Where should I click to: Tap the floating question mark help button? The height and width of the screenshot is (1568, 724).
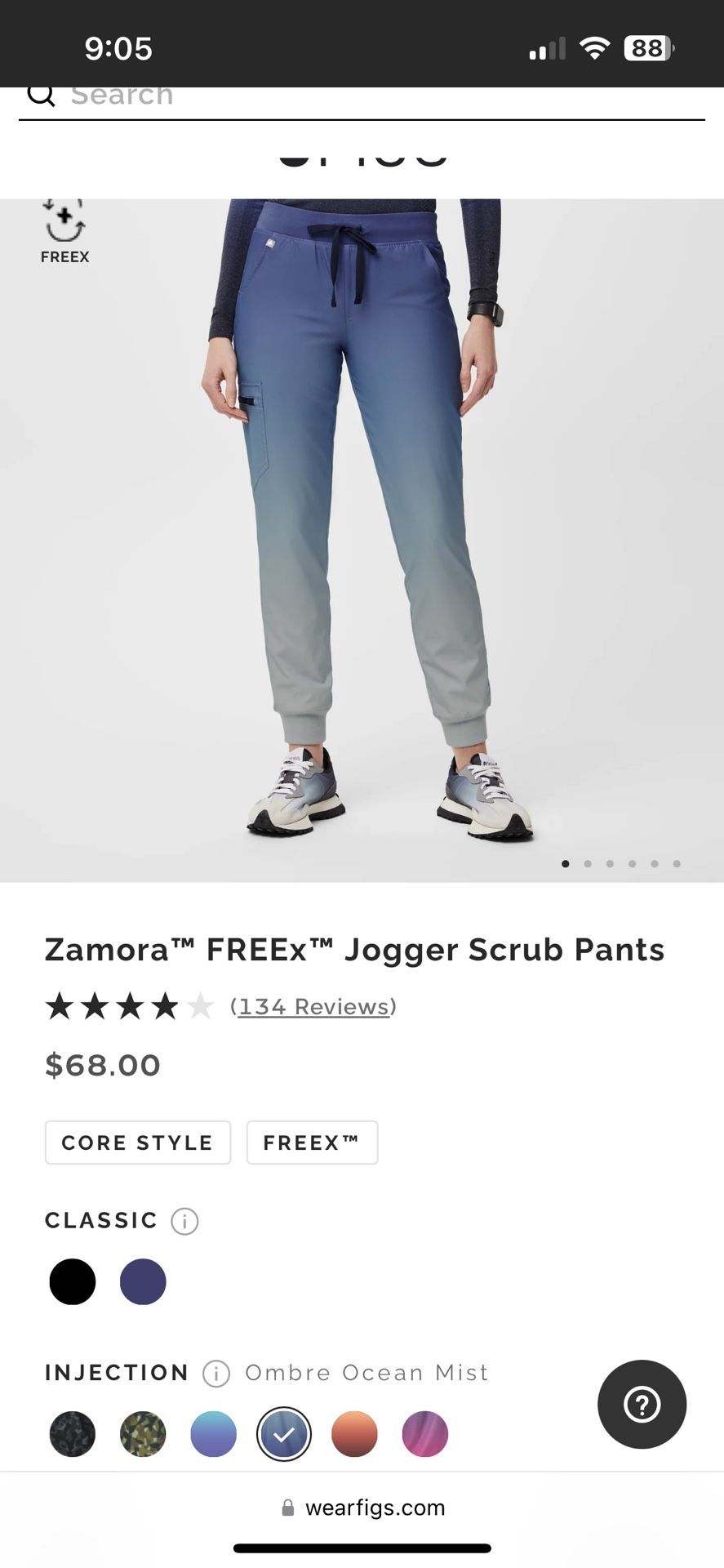642,1405
